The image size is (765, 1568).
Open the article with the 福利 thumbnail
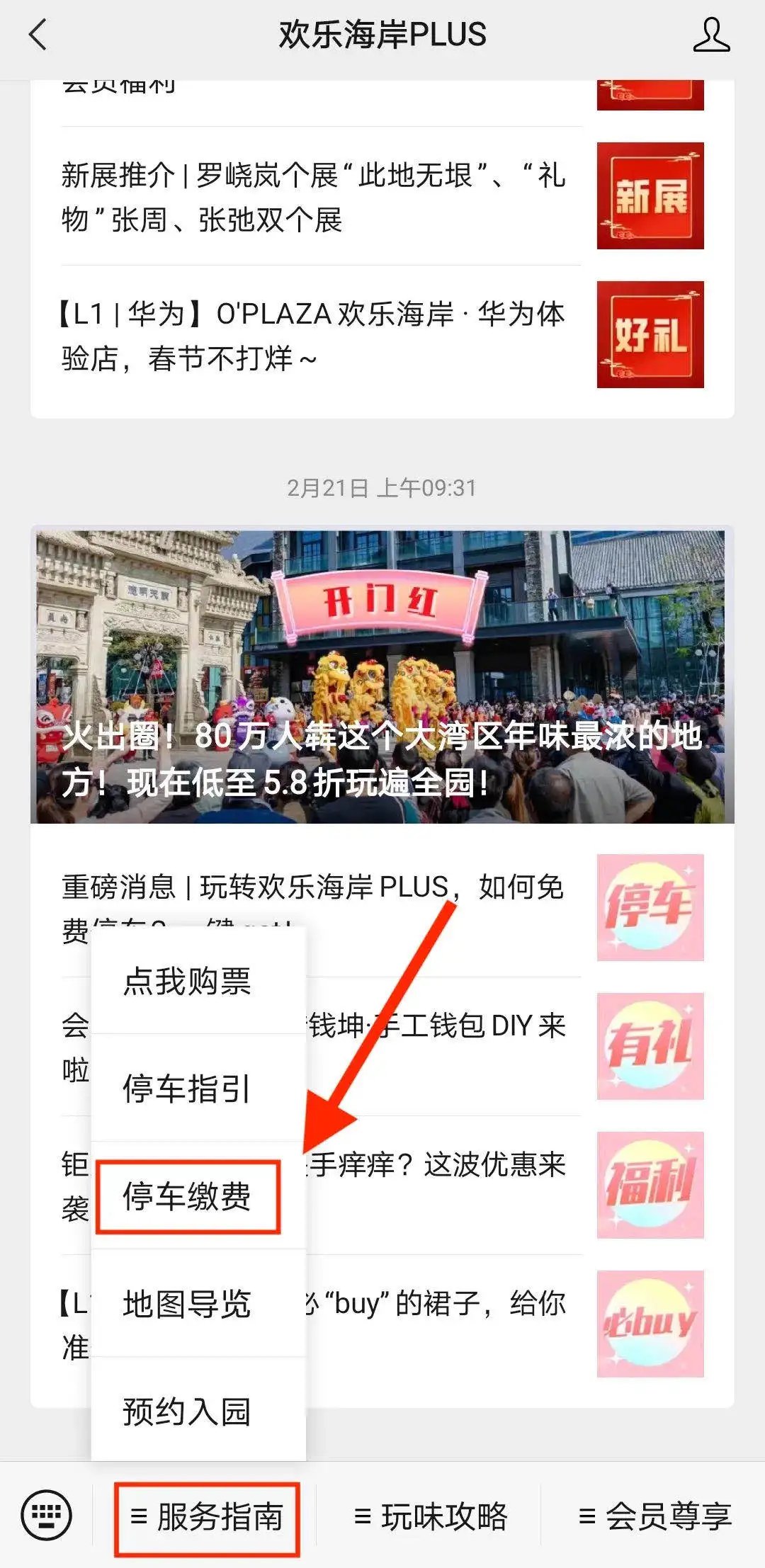pos(650,1184)
